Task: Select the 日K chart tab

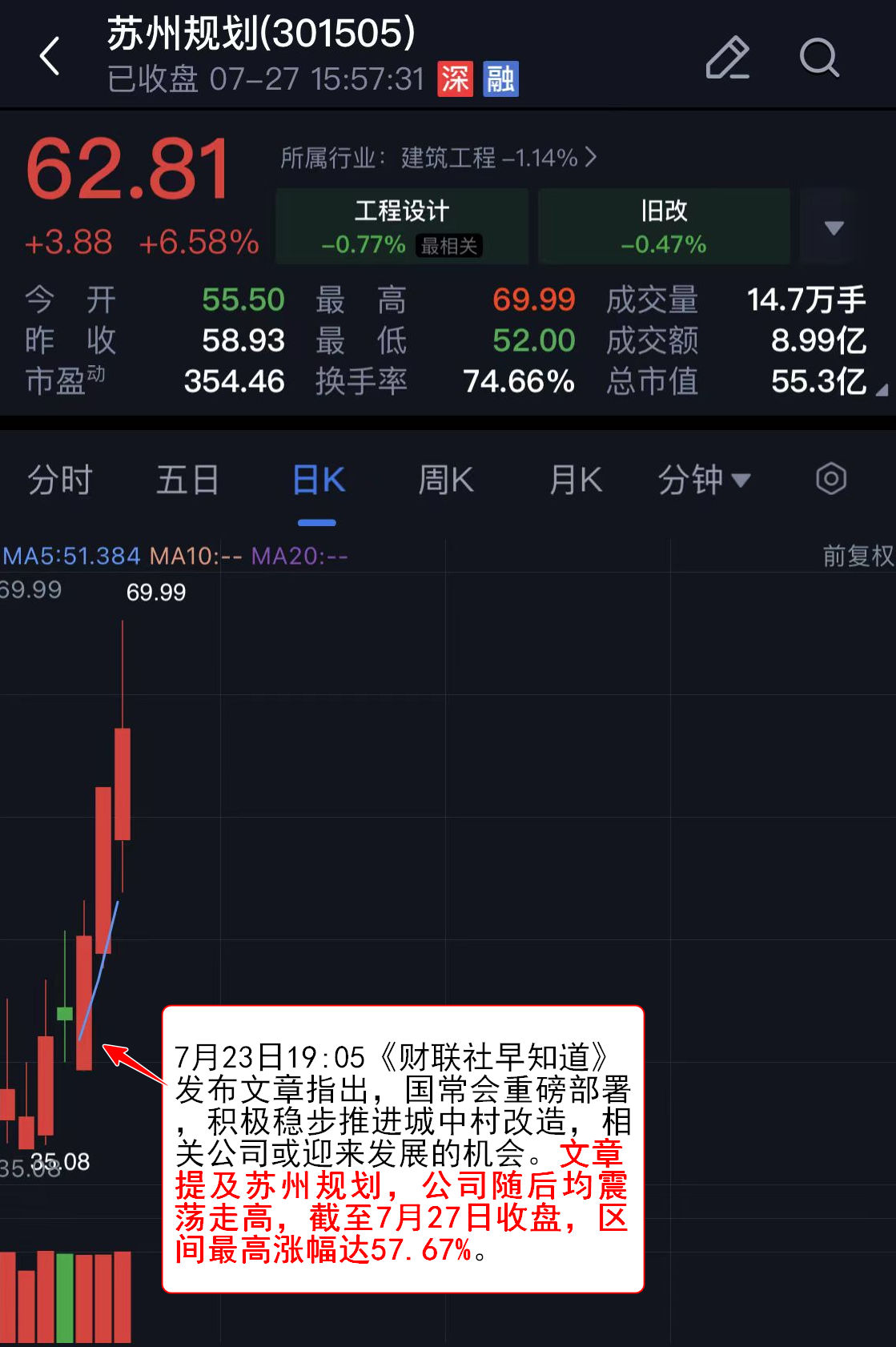Action: tap(318, 480)
